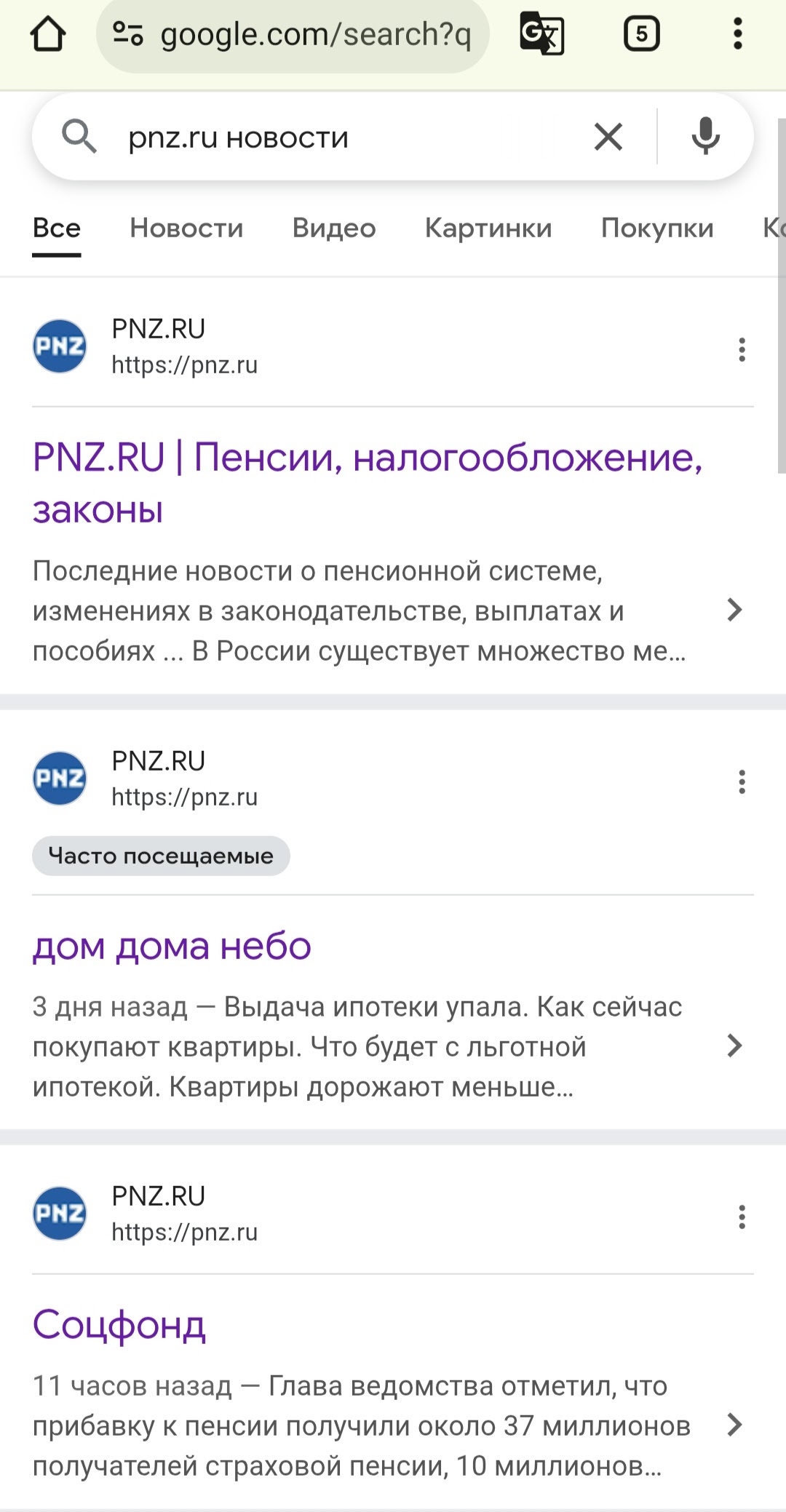Open options for the Часто посещаемые result
The image size is (786, 1512).
point(742,782)
